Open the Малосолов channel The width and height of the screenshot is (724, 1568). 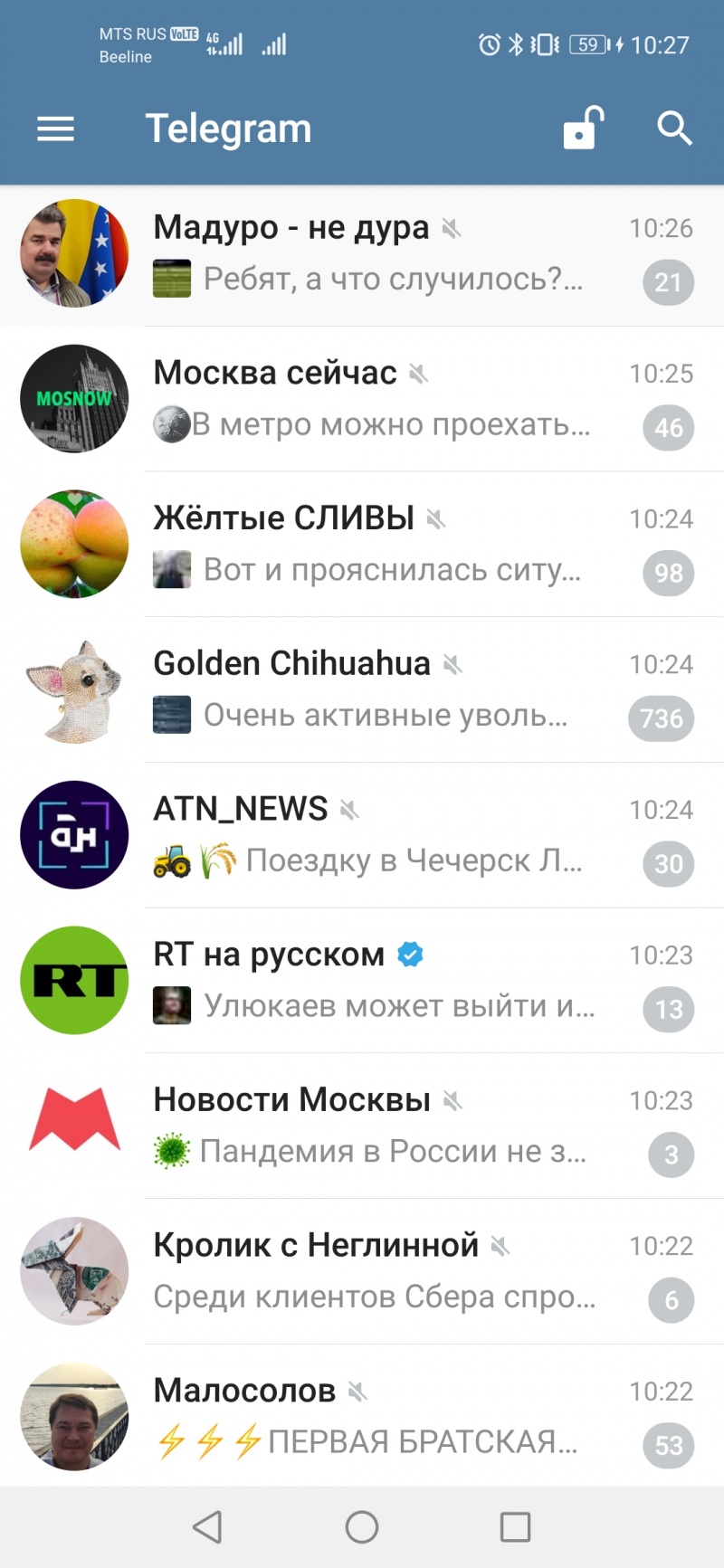tap(362, 1416)
